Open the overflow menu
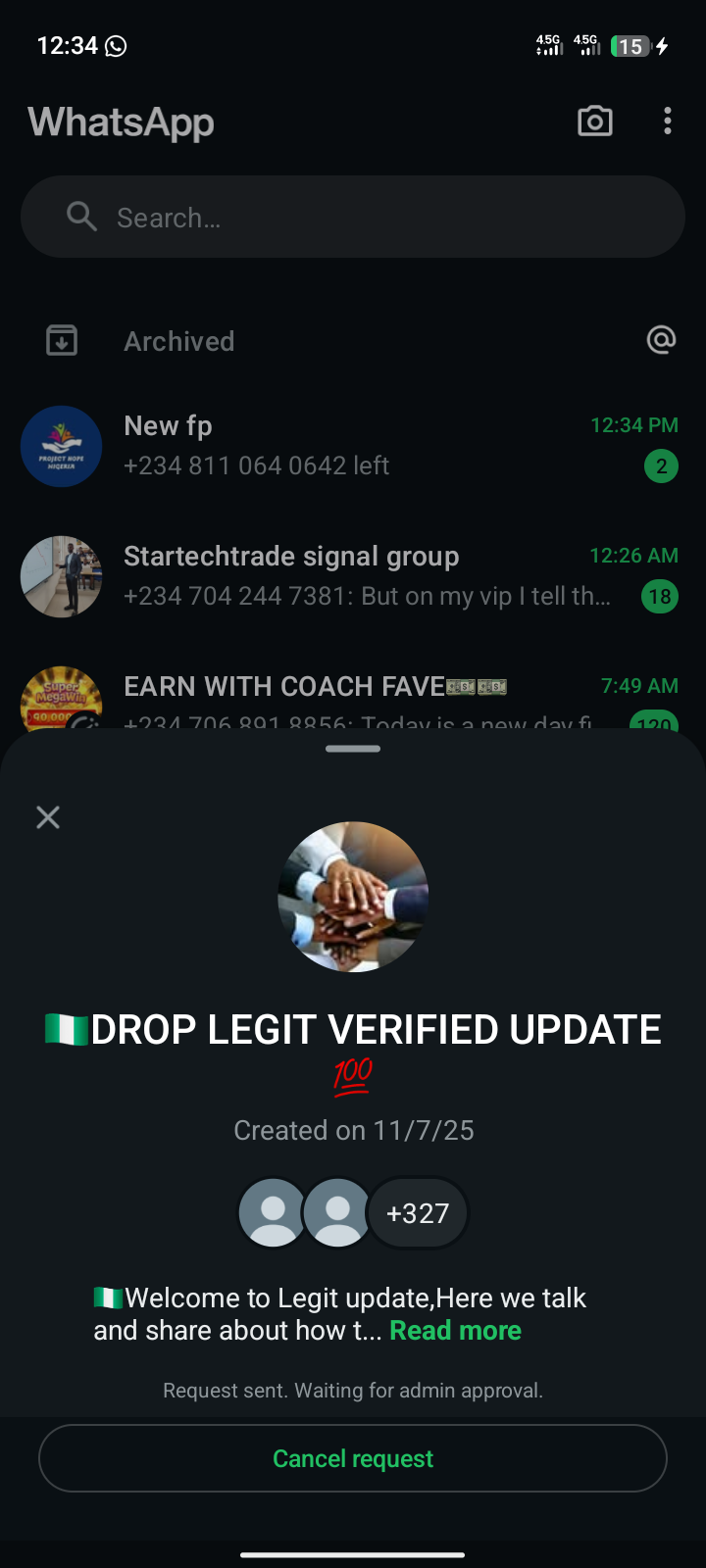 (x=668, y=122)
